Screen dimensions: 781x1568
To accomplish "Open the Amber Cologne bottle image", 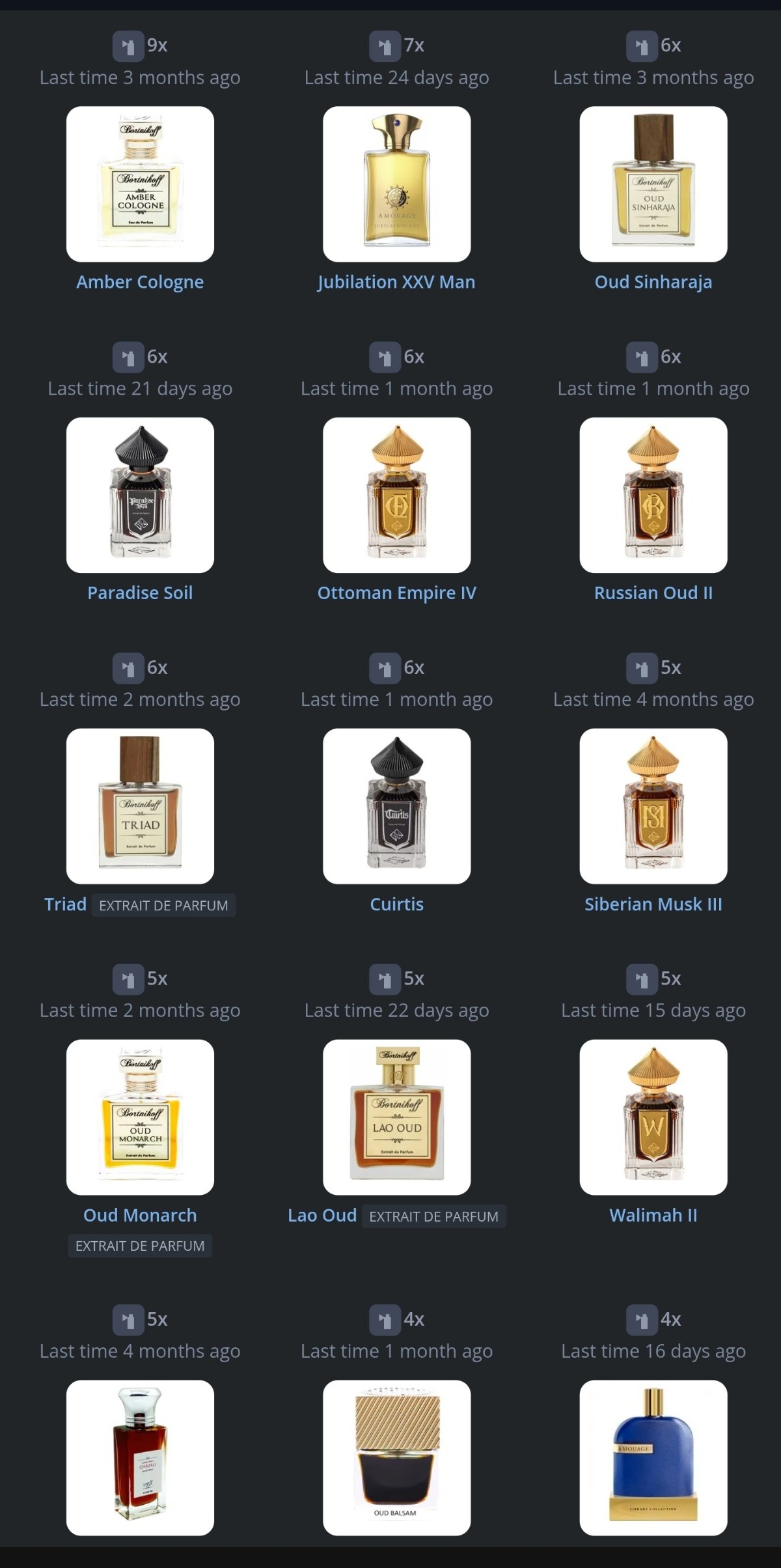I will click(140, 184).
